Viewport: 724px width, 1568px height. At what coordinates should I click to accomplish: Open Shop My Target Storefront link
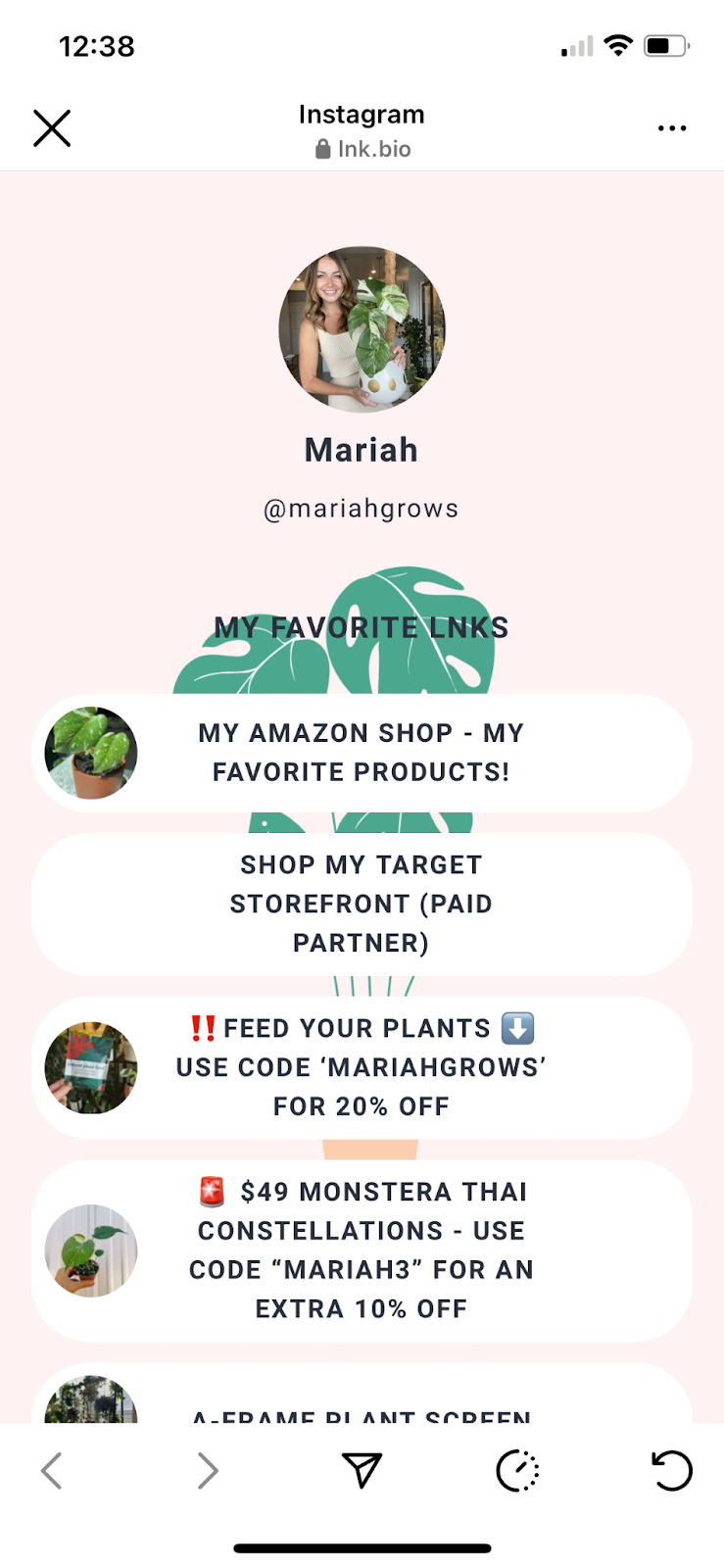[362, 904]
